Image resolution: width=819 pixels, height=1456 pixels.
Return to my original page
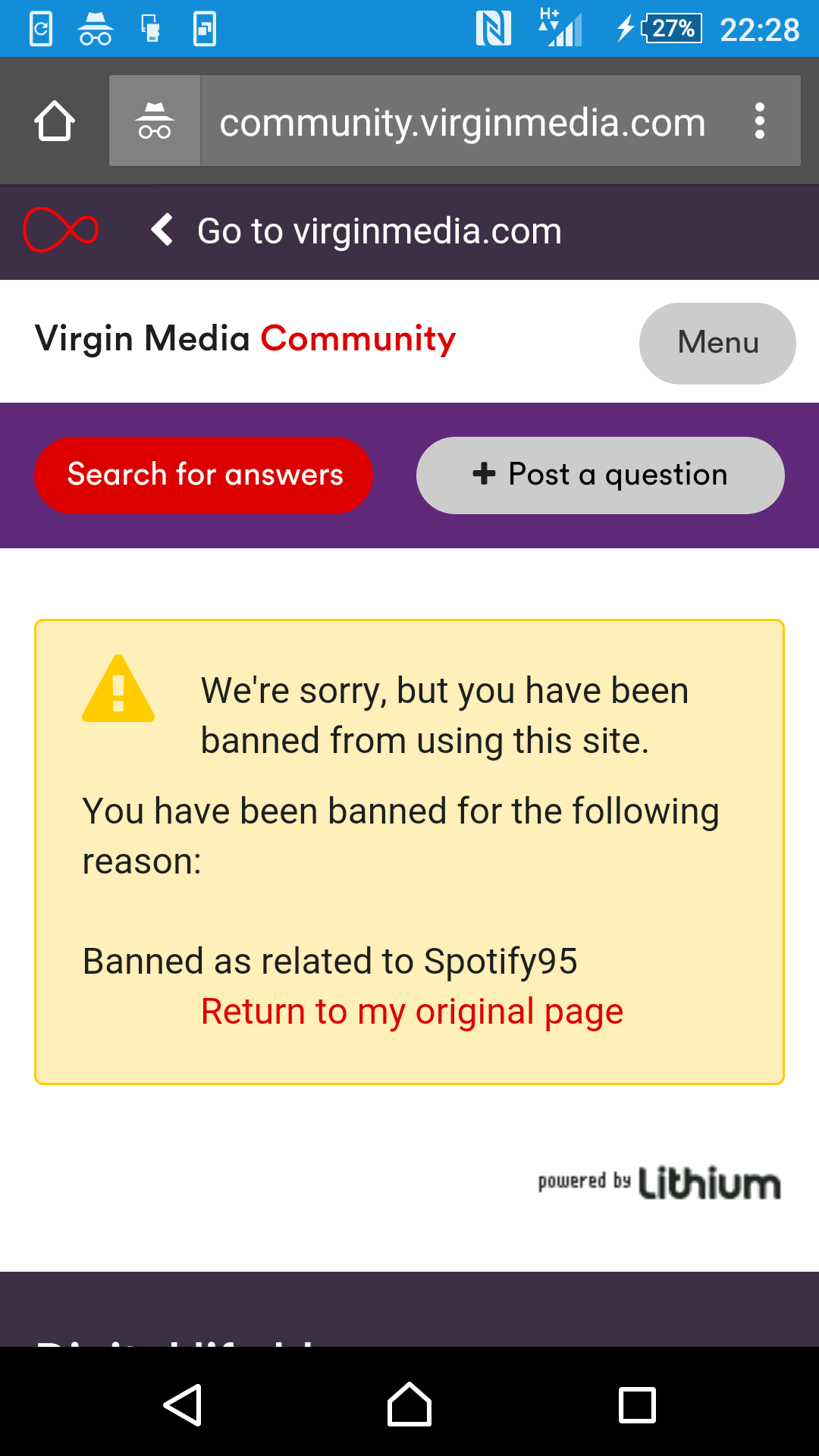(x=412, y=1012)
